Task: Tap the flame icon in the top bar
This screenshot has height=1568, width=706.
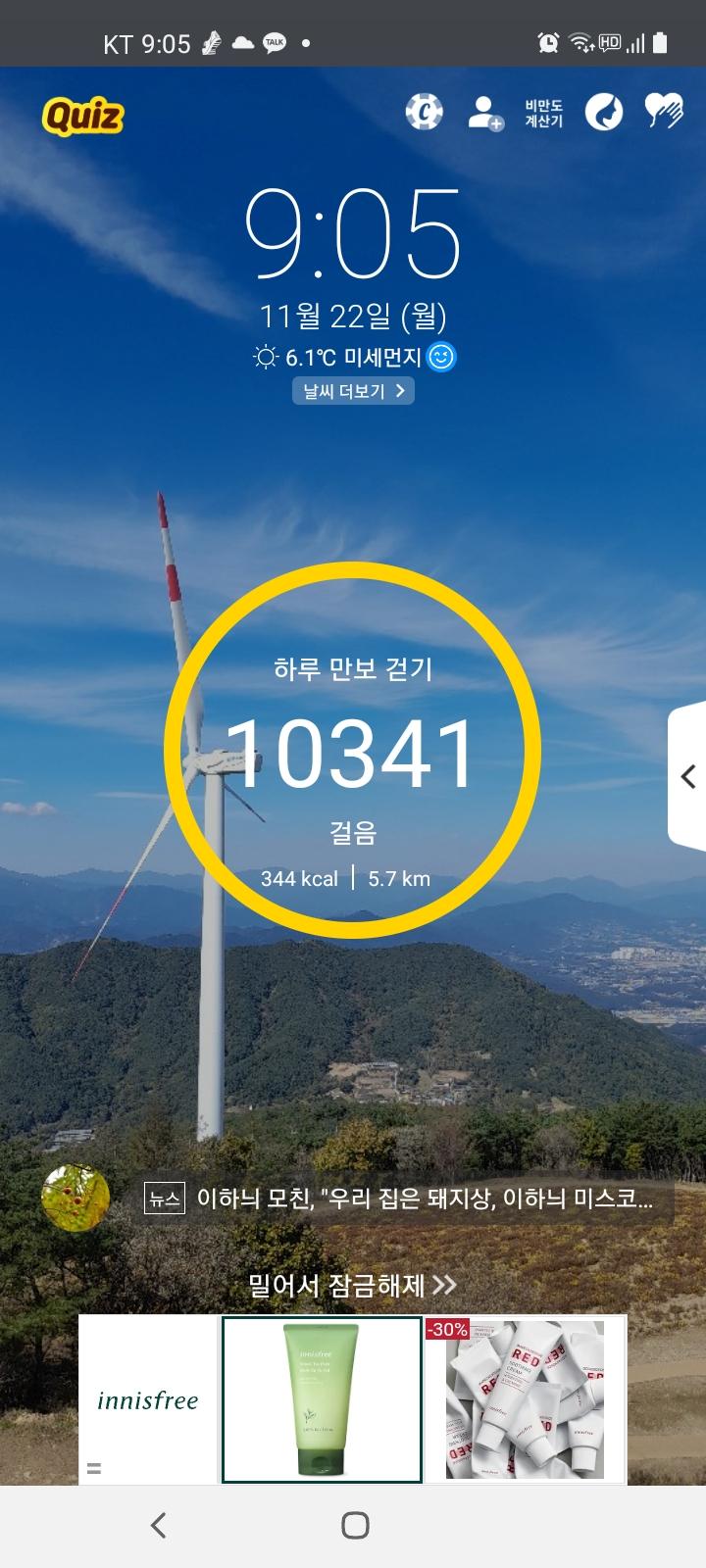Action: point(604,113)
